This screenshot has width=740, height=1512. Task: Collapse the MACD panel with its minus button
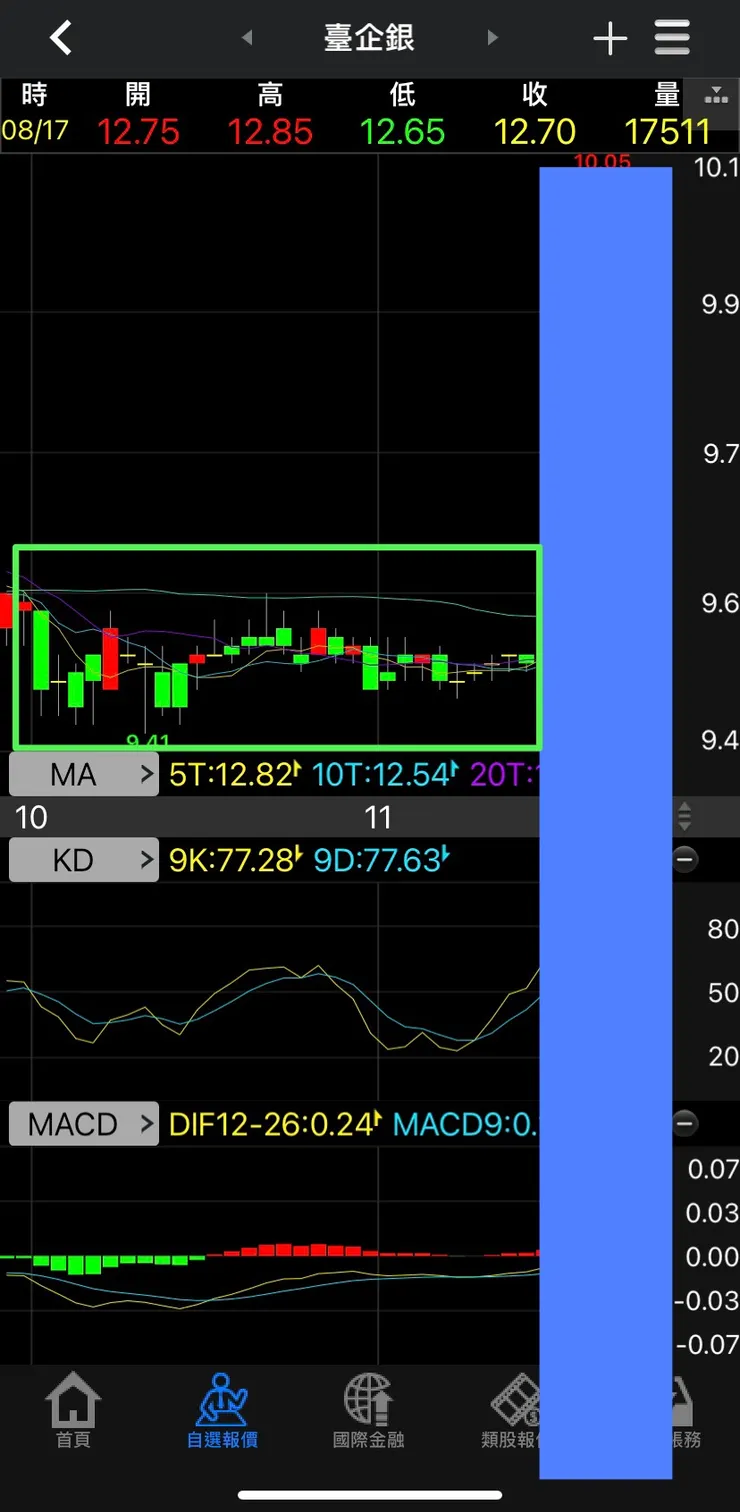[685, 1124]
